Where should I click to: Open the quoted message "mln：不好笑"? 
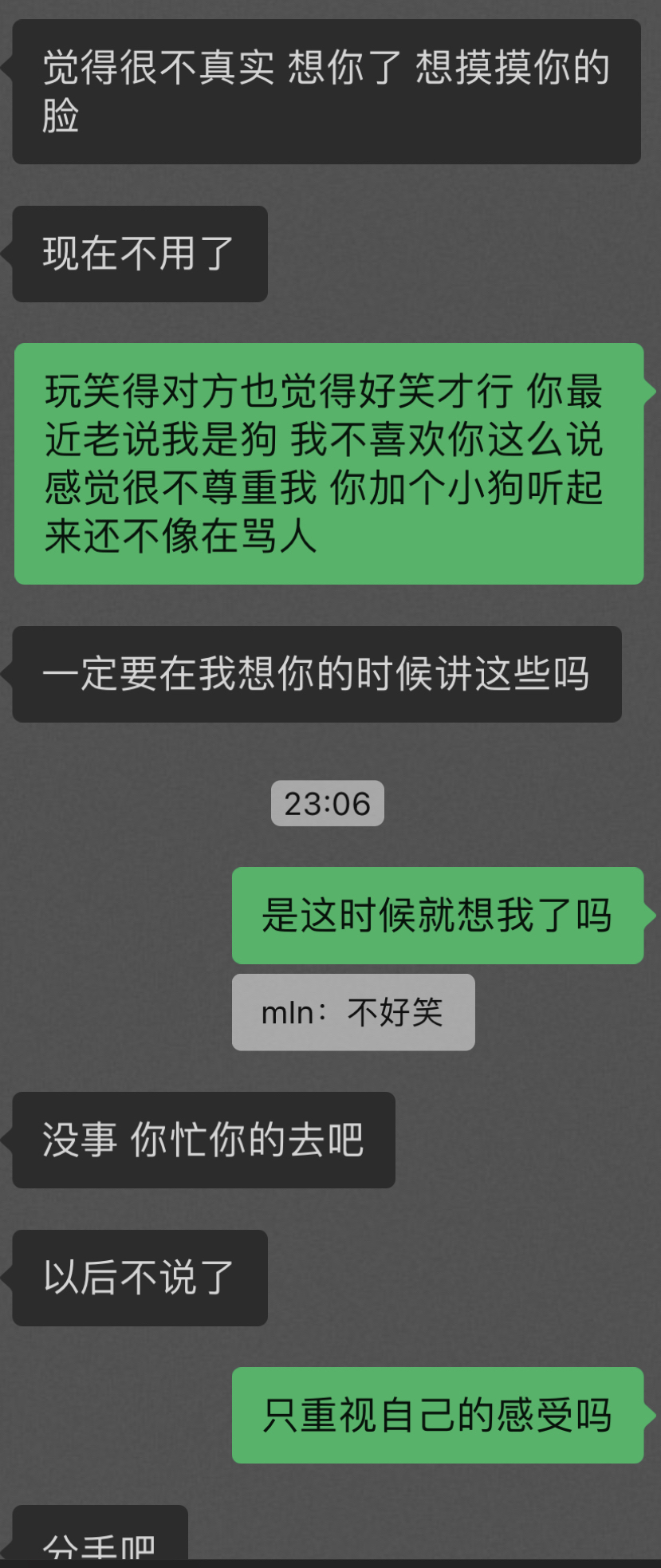pyautogui.click(x=353, y=1013)
